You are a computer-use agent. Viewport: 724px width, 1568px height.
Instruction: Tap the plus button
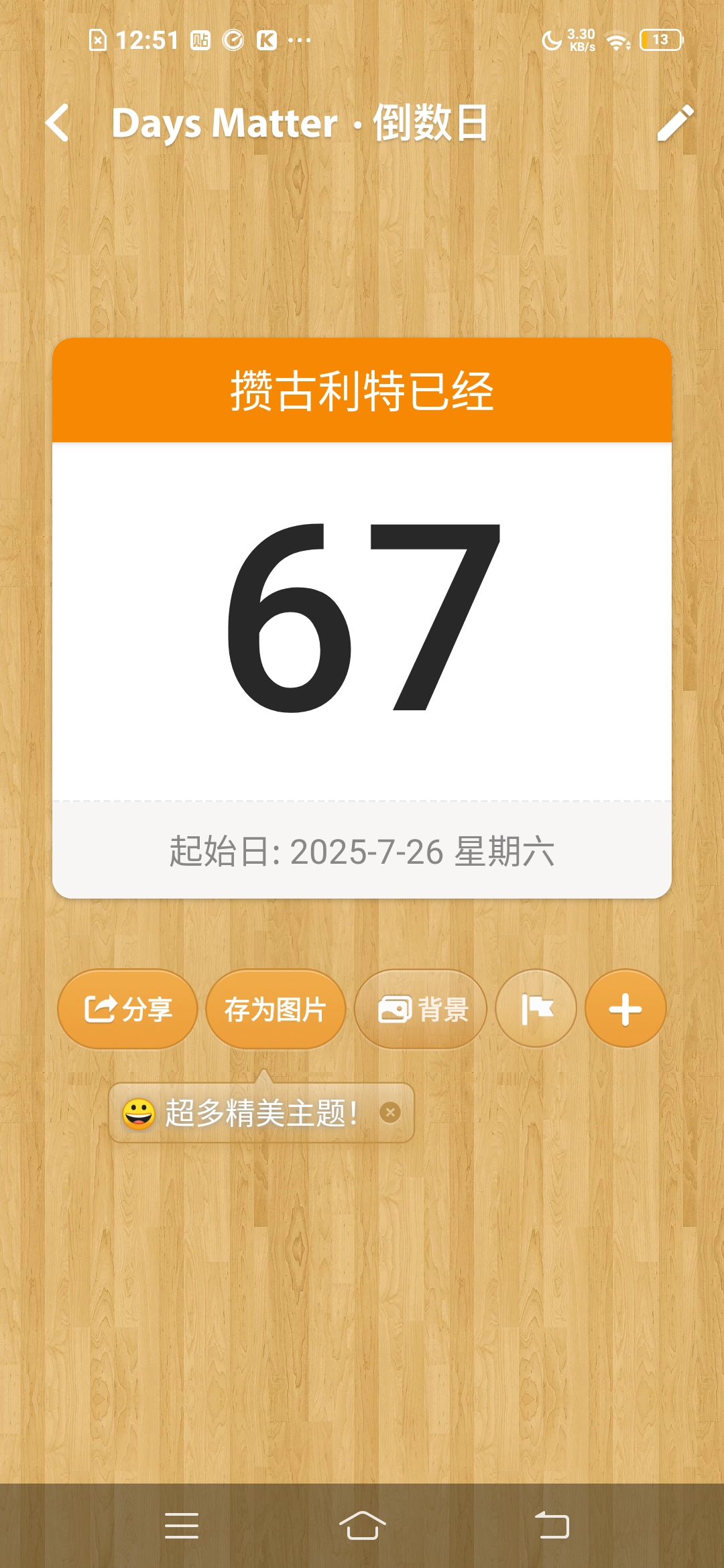(625, 1009)
